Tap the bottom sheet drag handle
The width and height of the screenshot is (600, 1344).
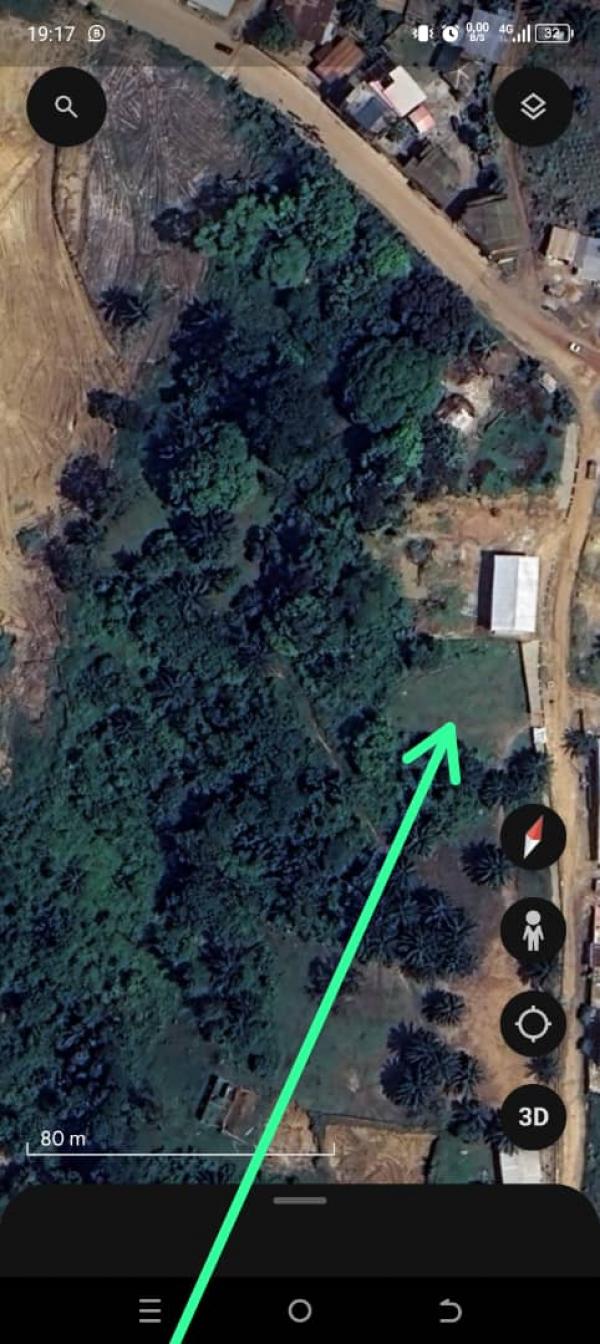coord(300,1200)
